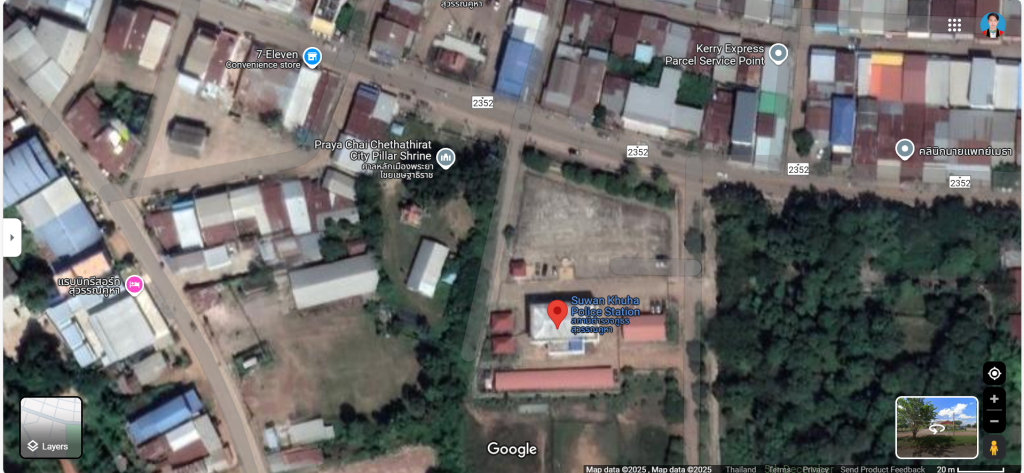The image size is (1024, 473).
Task: Open the Privacy link
Action: [x=815, y=469]
